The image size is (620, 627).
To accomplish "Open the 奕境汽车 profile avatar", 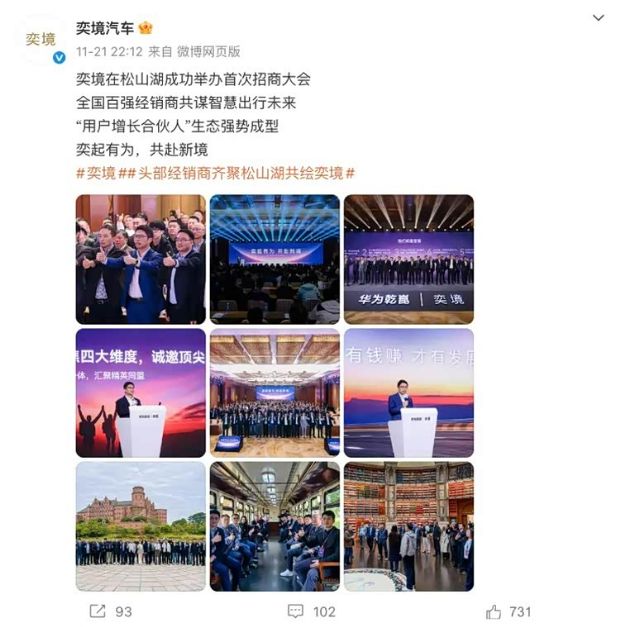I will click(41, 39).
